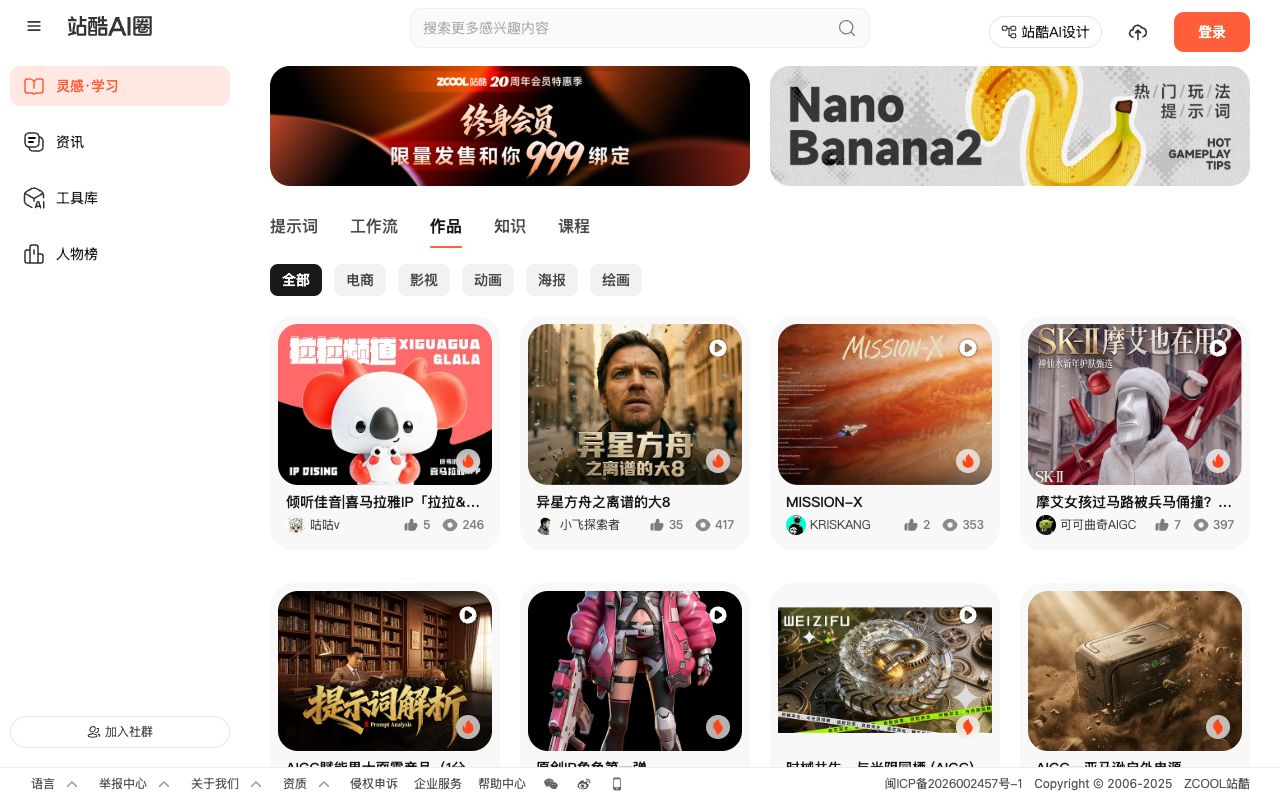Open the hamburger menu button
This screenshot has height=800, width=1280.
34,26
